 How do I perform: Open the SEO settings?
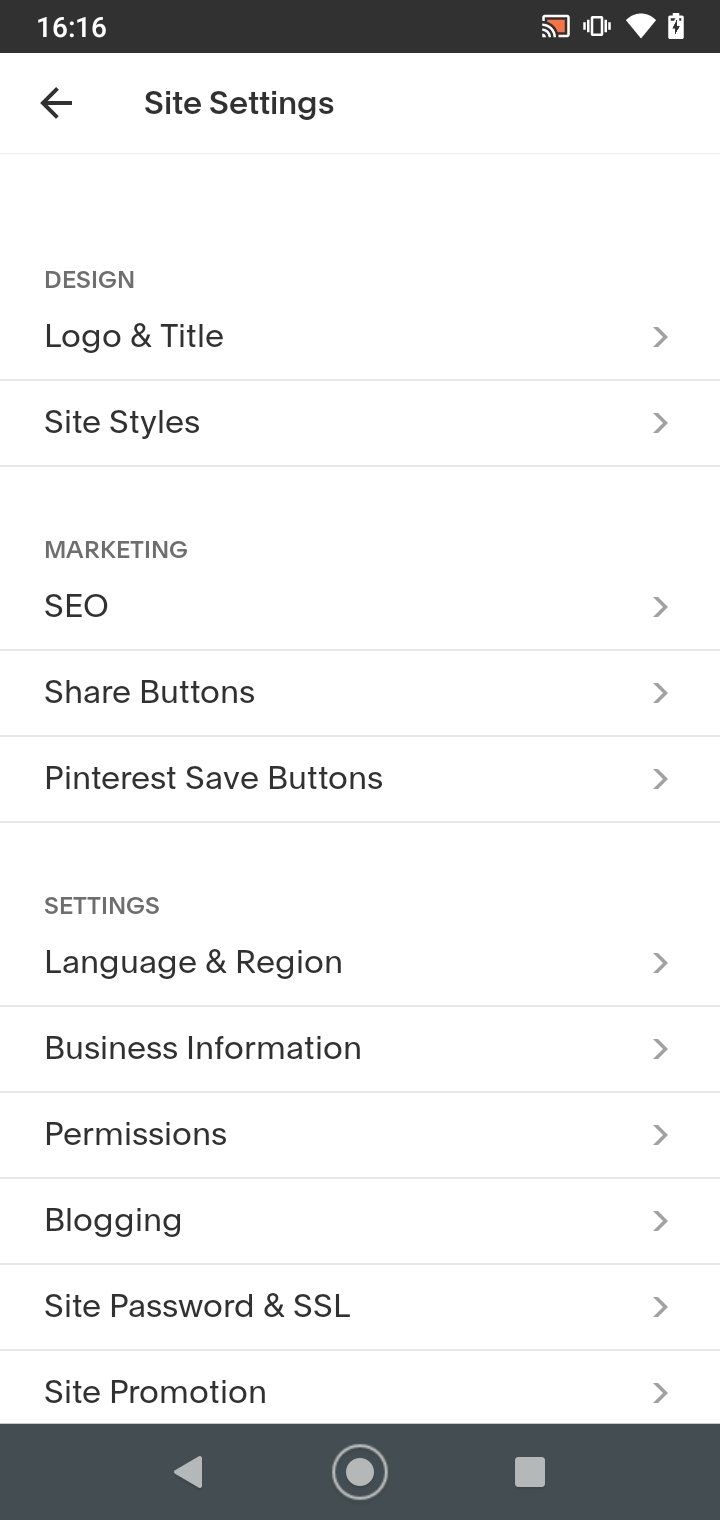click(x=360, y=607)
